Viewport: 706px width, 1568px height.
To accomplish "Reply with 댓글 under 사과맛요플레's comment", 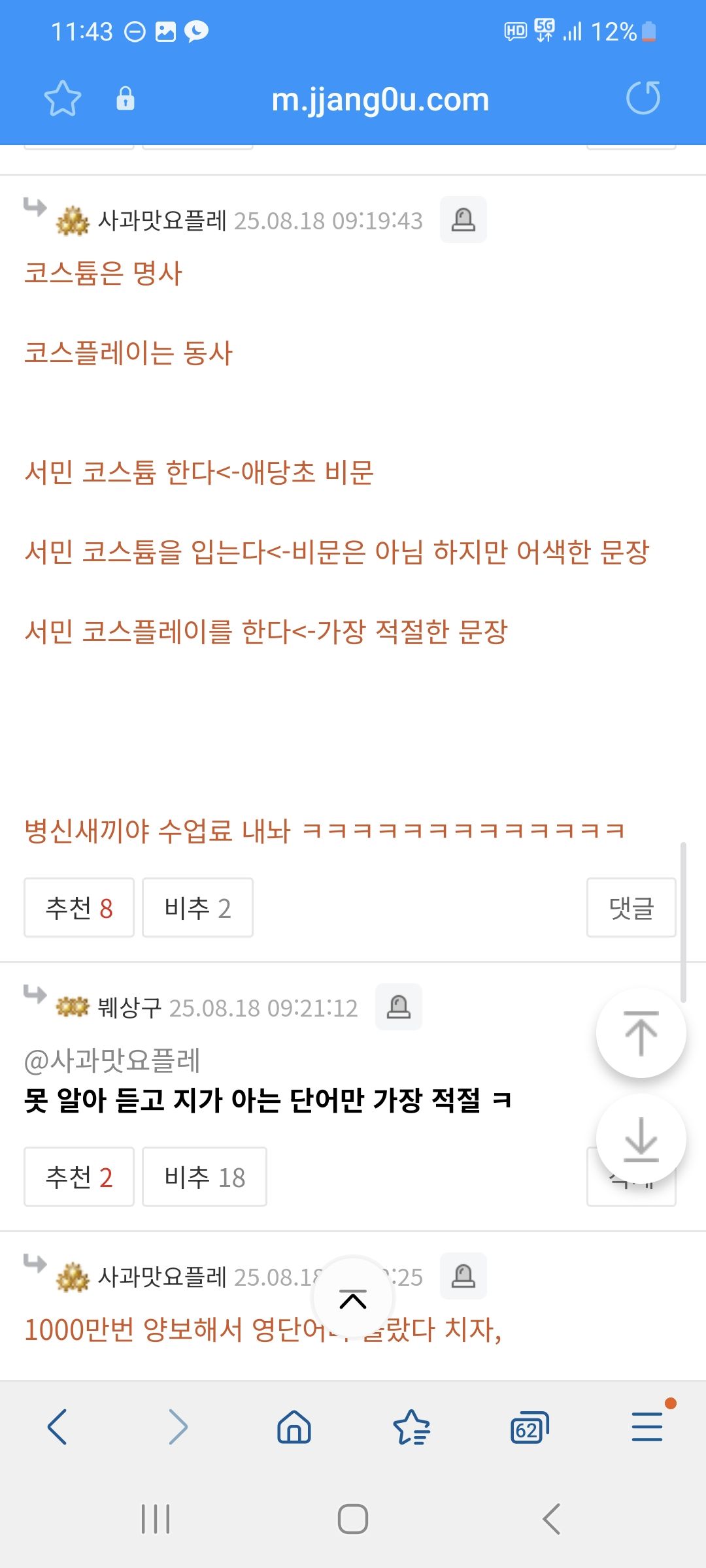I will pos(631,907).
